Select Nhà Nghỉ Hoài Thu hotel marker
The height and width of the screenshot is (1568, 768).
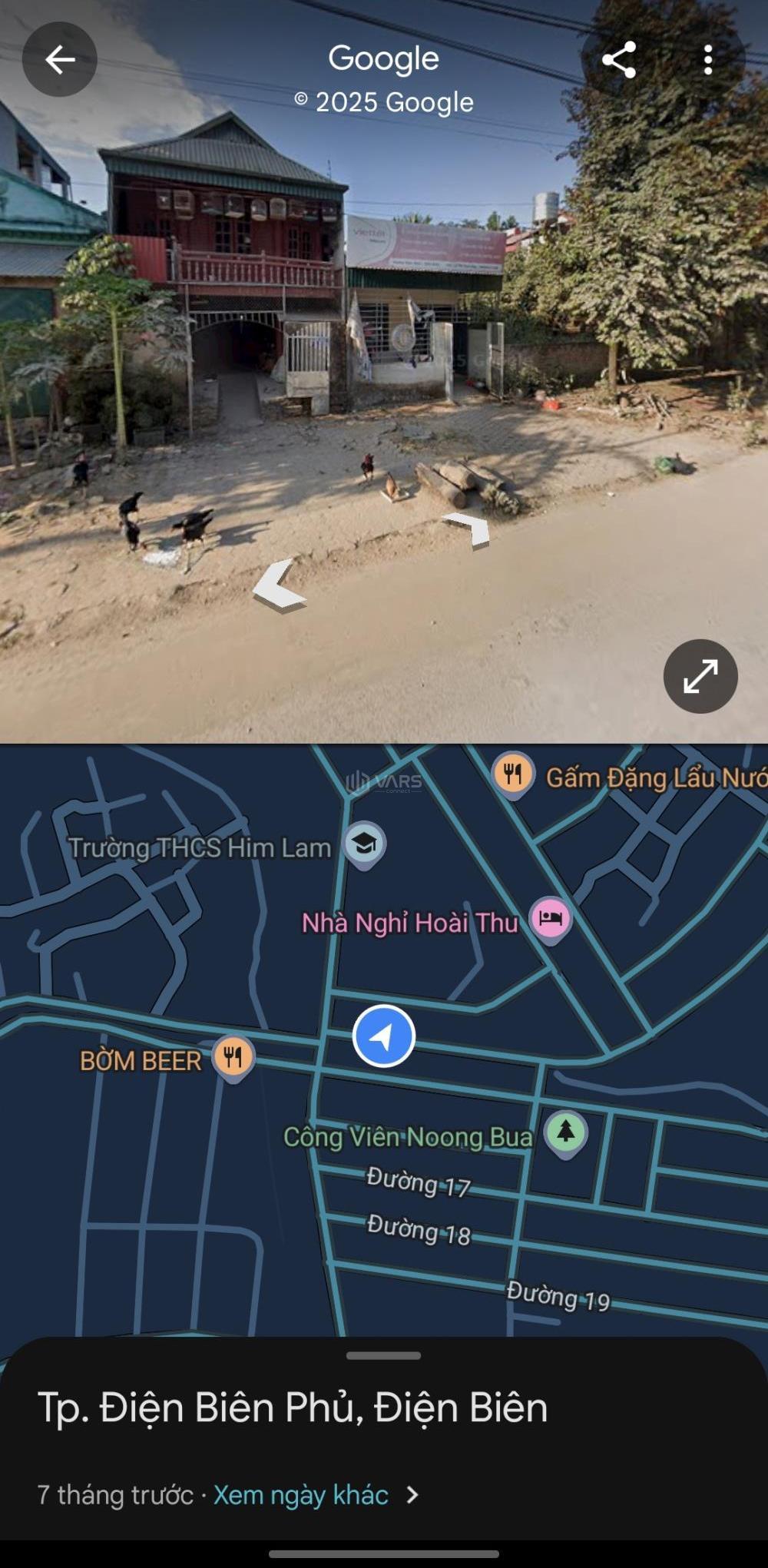(x=551, y=919)
